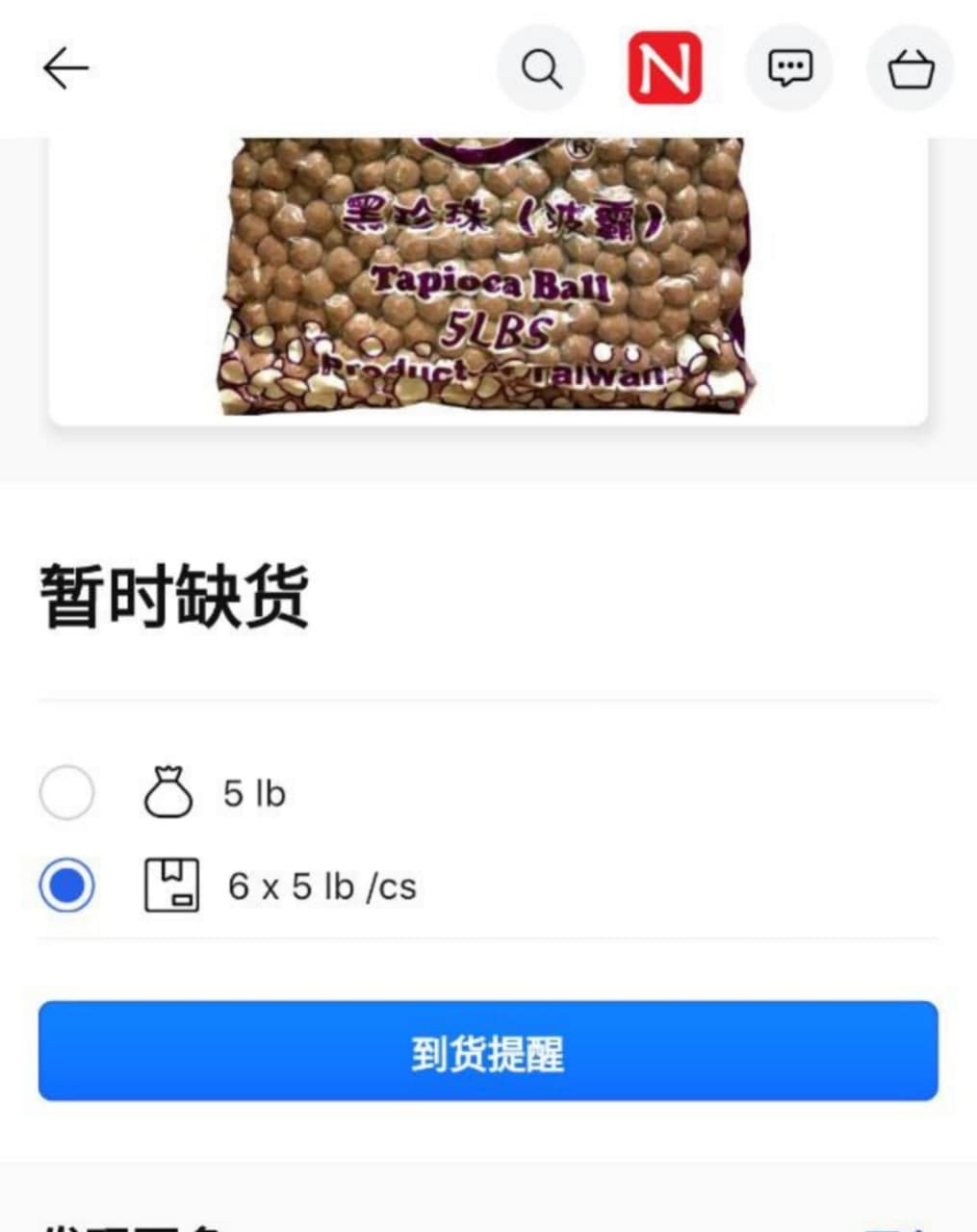Tap the 5 lb option label text
The width and height of the screenshot is (977, 1232).
pos(255,791)
